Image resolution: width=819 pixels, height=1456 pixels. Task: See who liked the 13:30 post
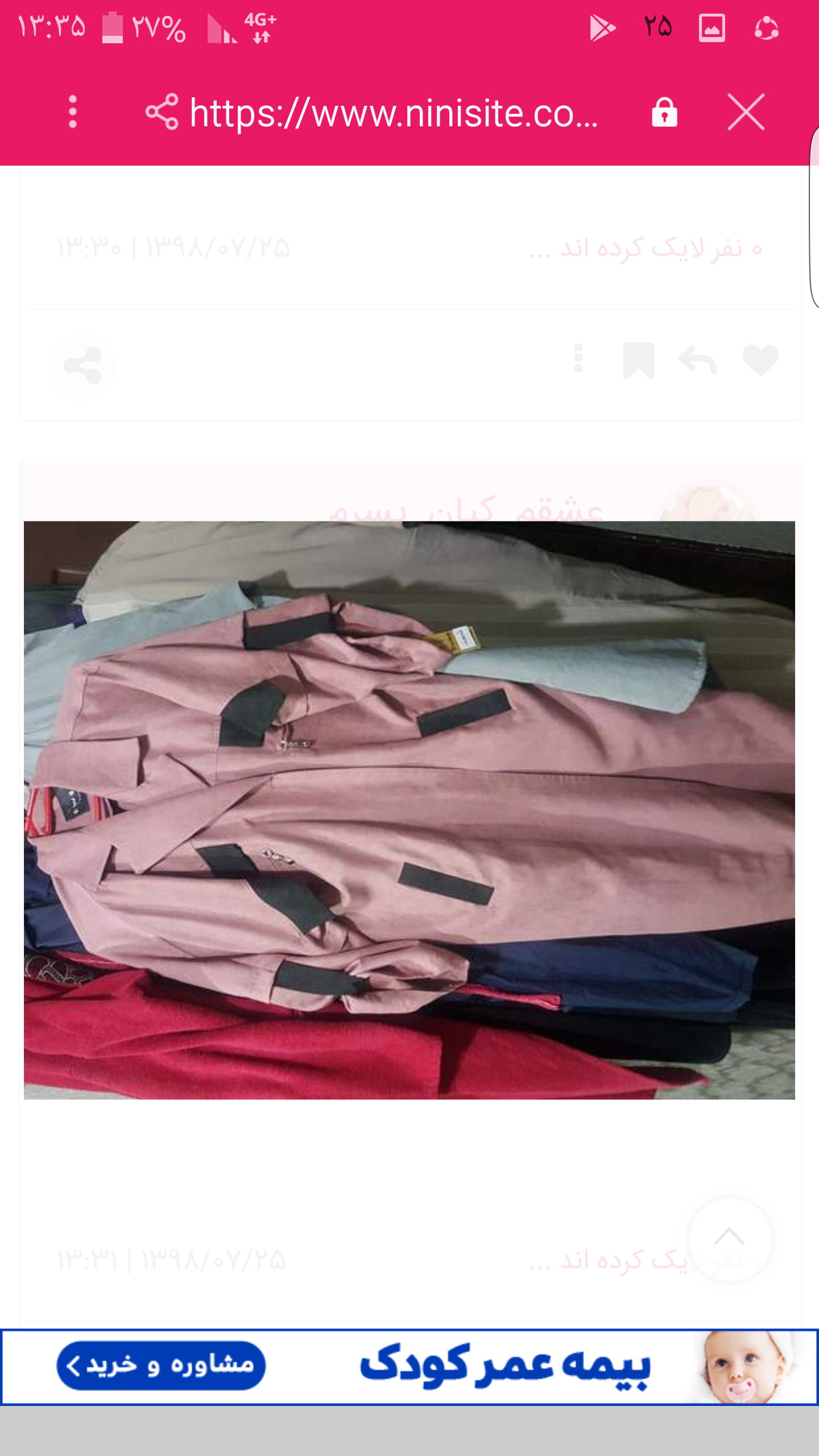[646, 249]
